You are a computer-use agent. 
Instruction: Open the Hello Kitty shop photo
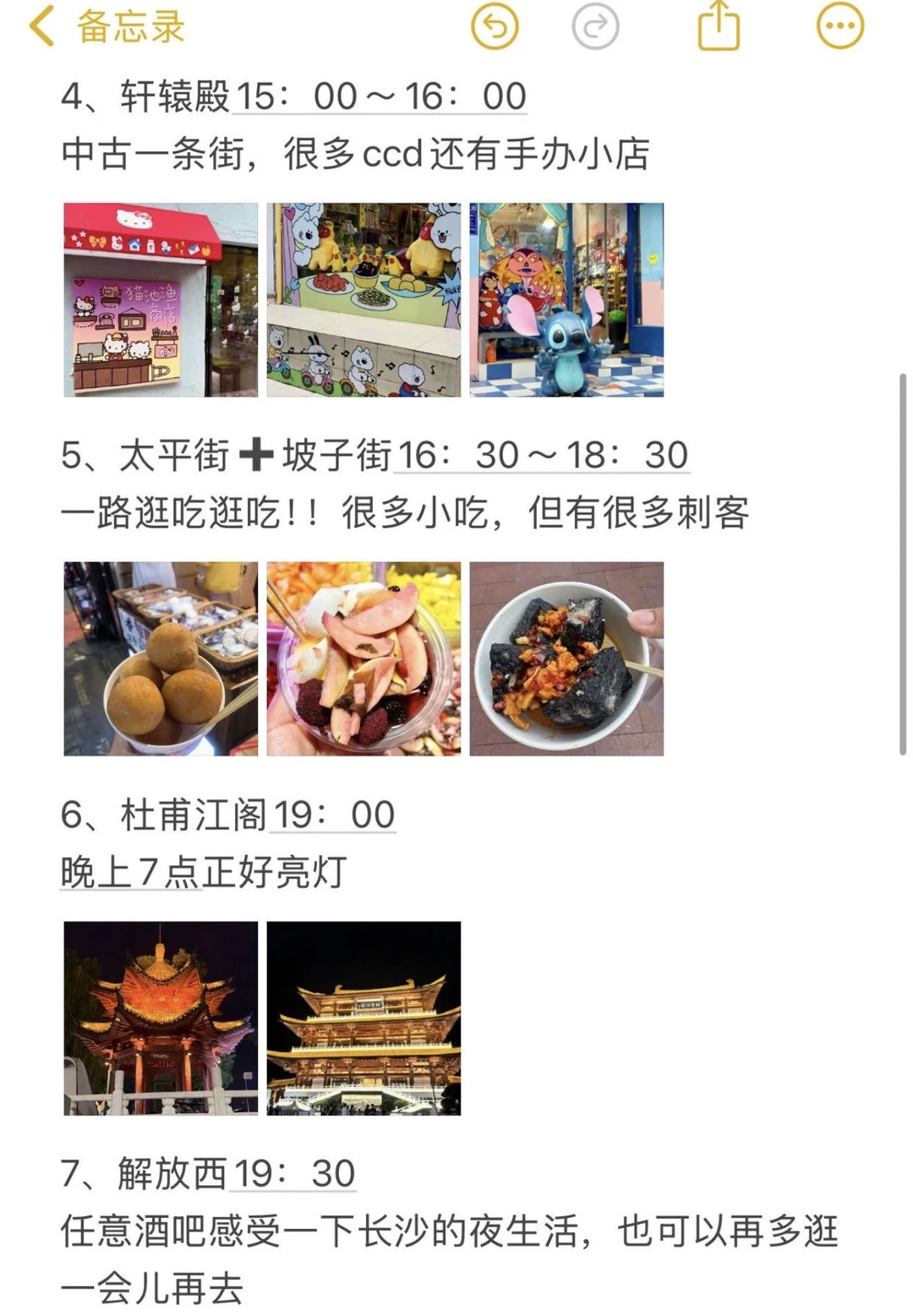pyautogui.click(x=161, y=300)
